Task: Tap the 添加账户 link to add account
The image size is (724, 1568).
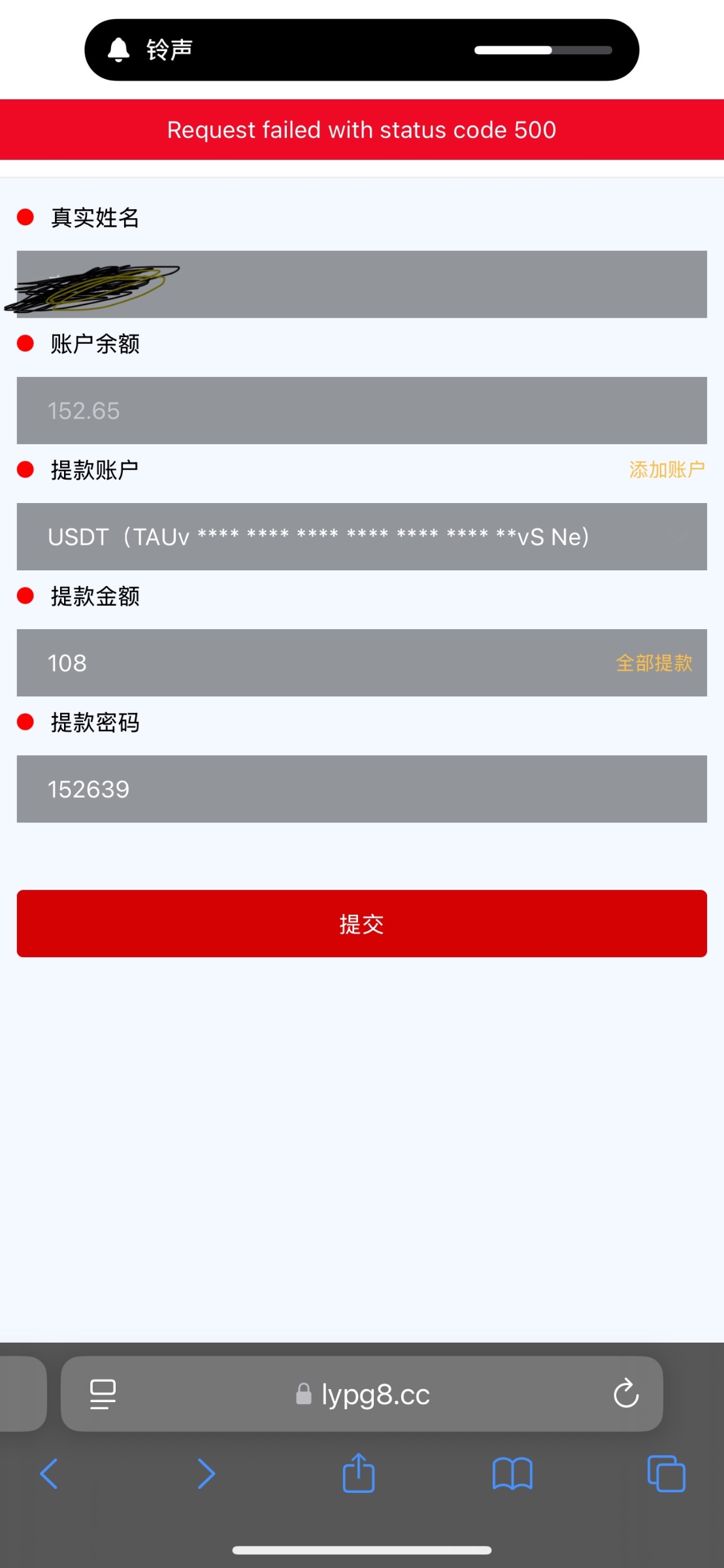Action: pos(666,469)
